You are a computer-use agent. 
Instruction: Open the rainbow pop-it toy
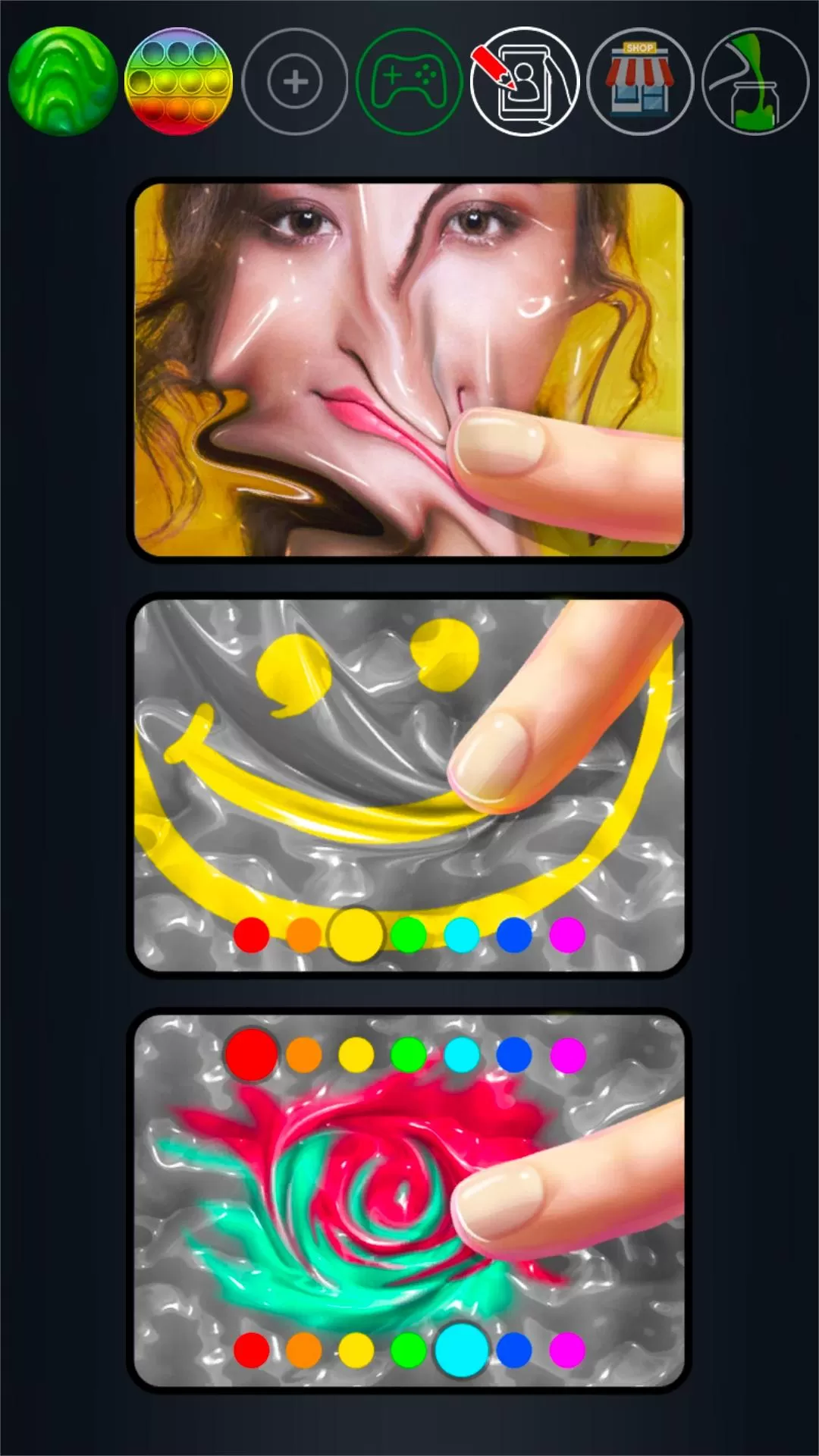click(178, 81)
